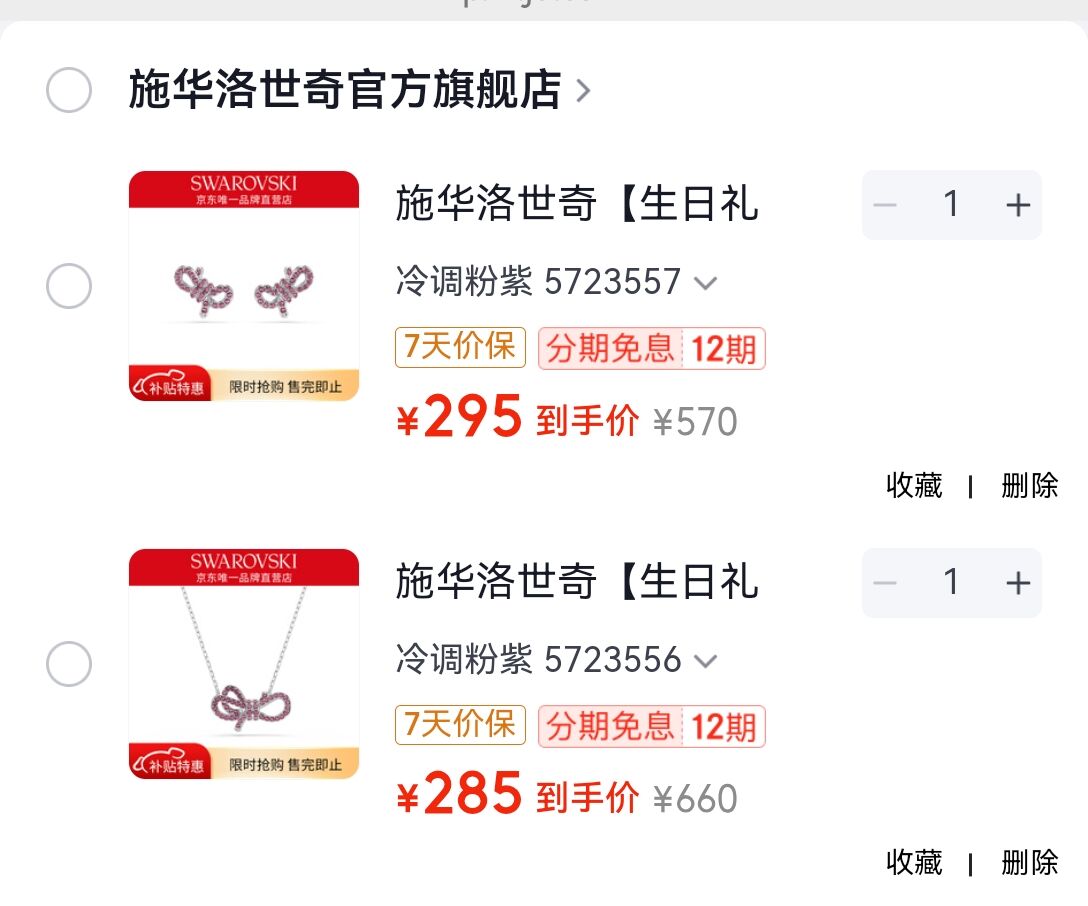Screen dimensions: 1088x906
Task: Select all items from 施华洛世奇官方旗舰店
Action: (69, 91)
